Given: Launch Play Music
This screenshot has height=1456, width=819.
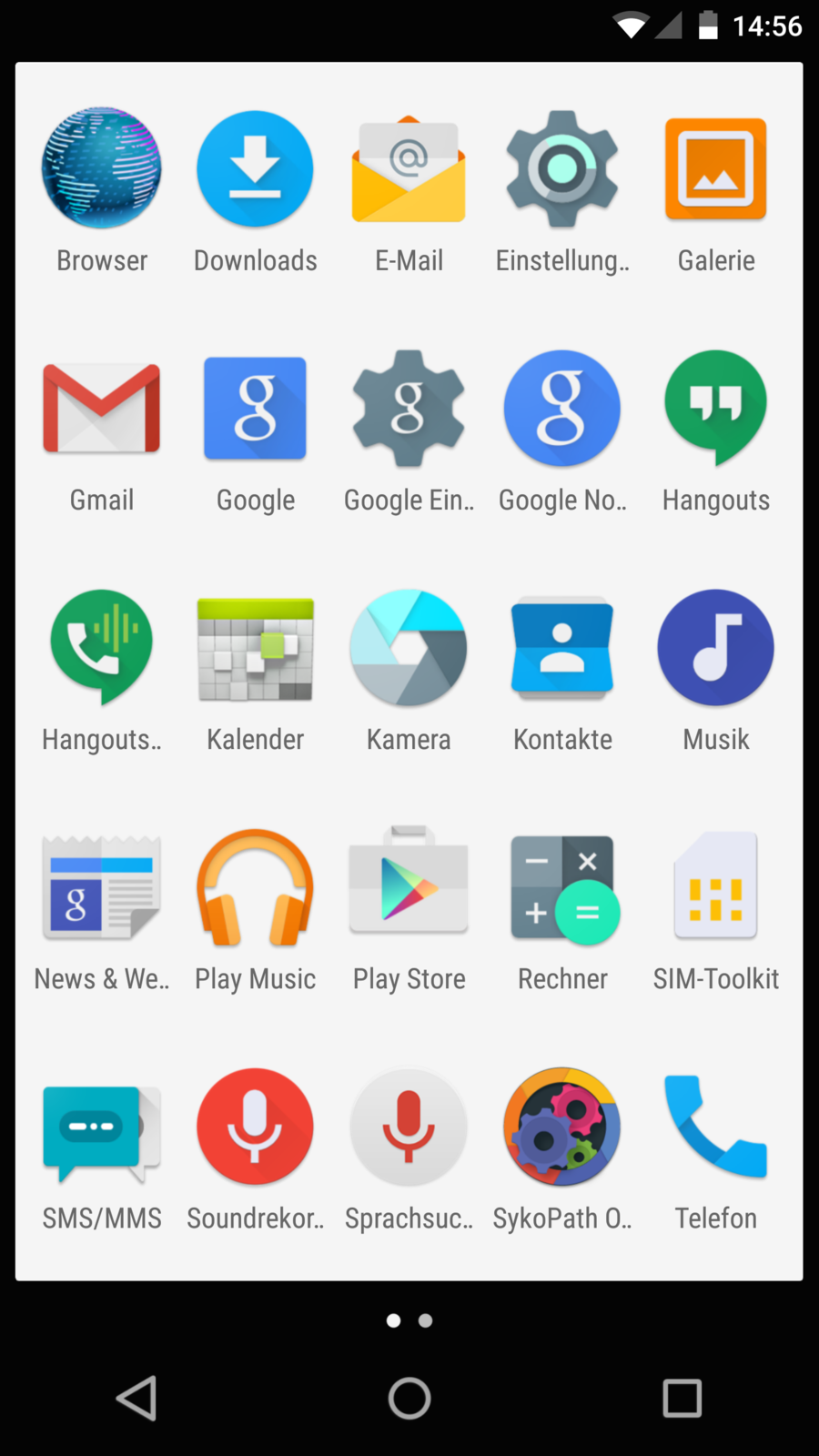Looking at the screenshot, I should pyautogui.click(x=255, y=887).
